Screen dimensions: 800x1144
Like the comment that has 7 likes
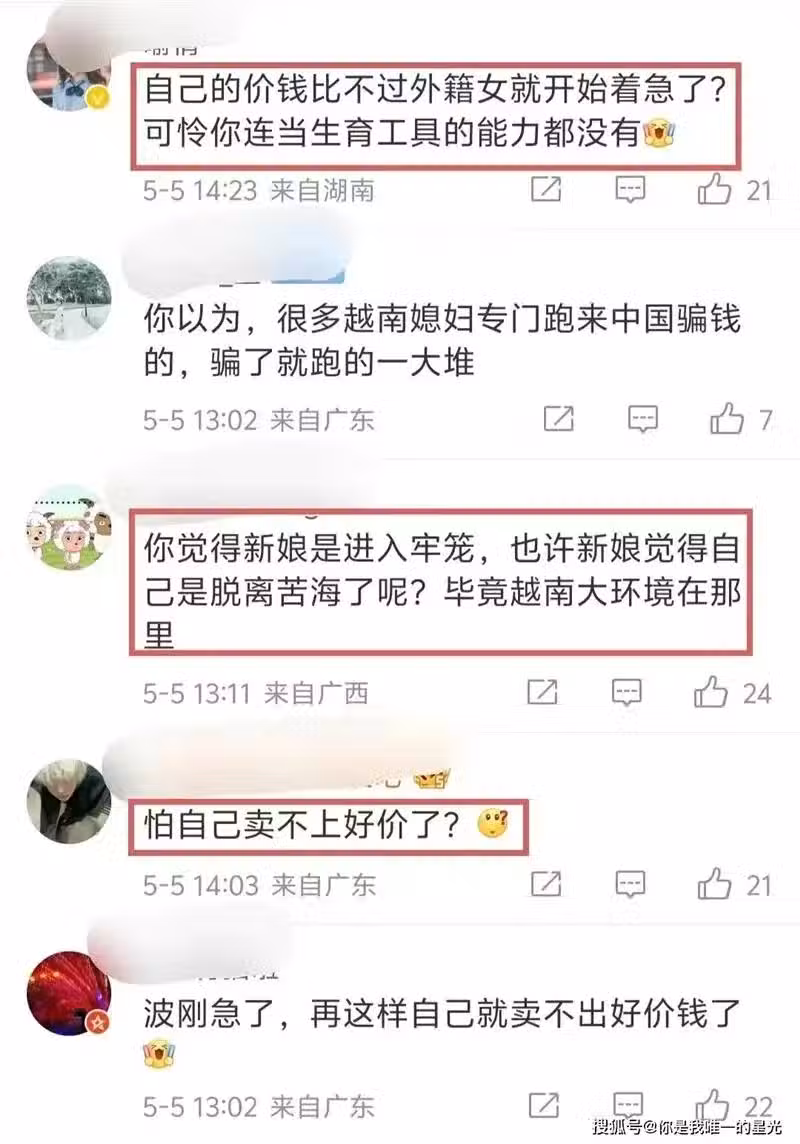click(x=727, y=419)
